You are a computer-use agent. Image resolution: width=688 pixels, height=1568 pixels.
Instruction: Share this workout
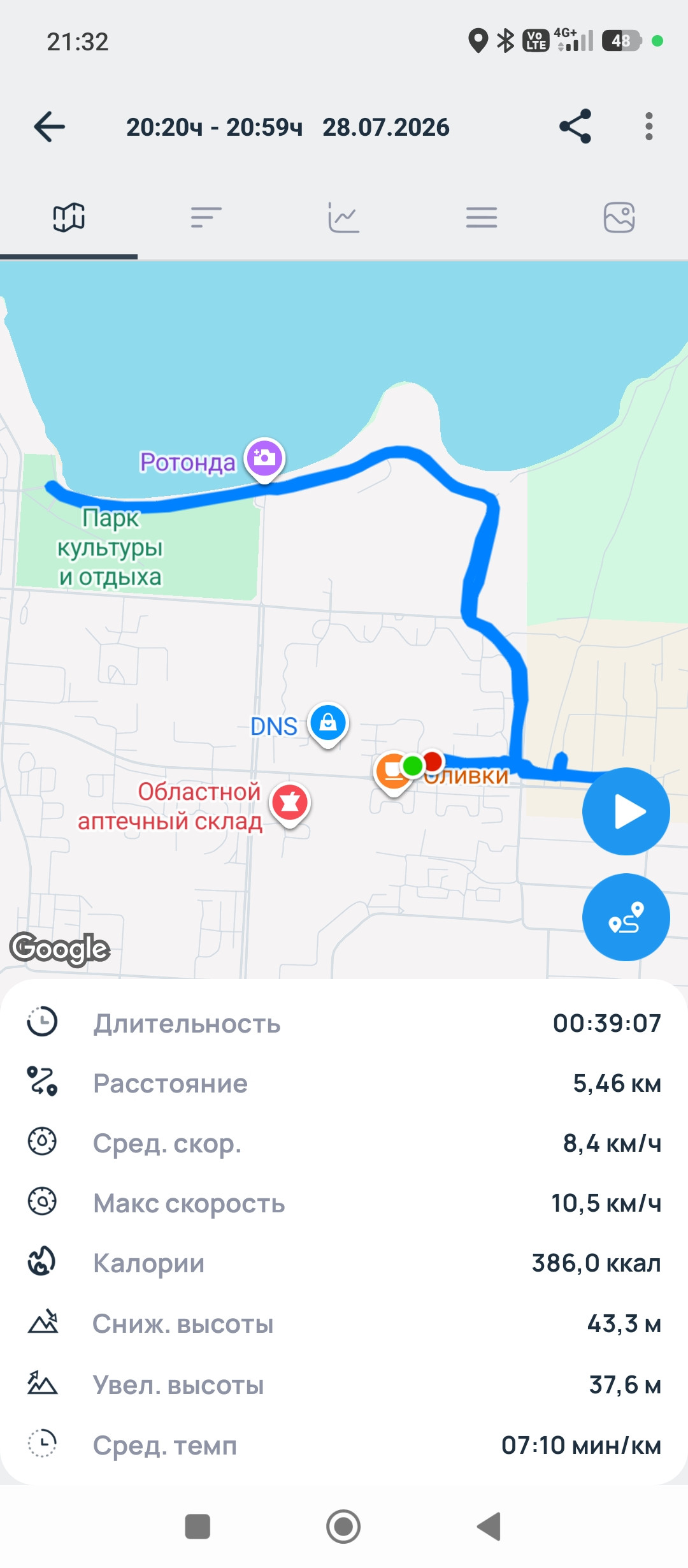[575, 127]
